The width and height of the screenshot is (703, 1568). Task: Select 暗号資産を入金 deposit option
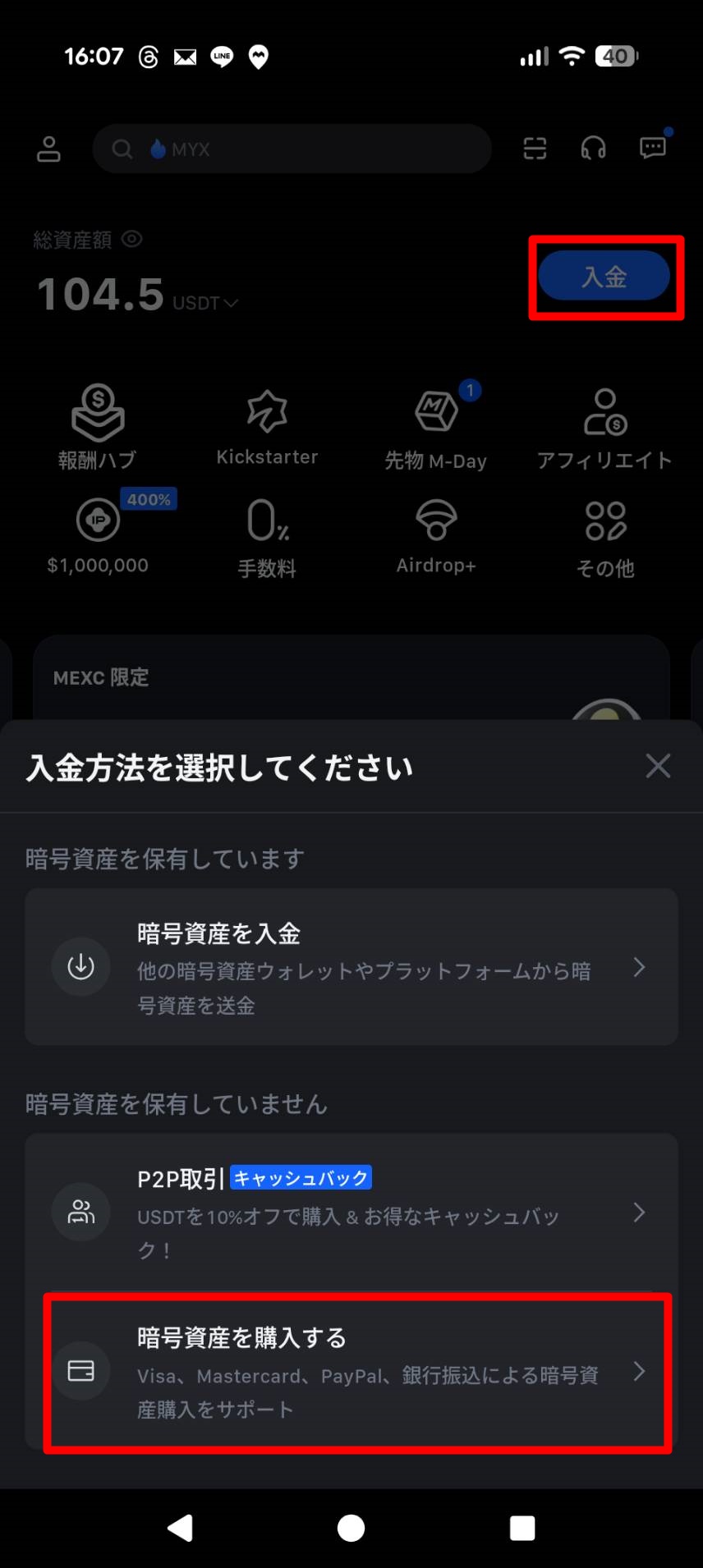pos(351,966)
